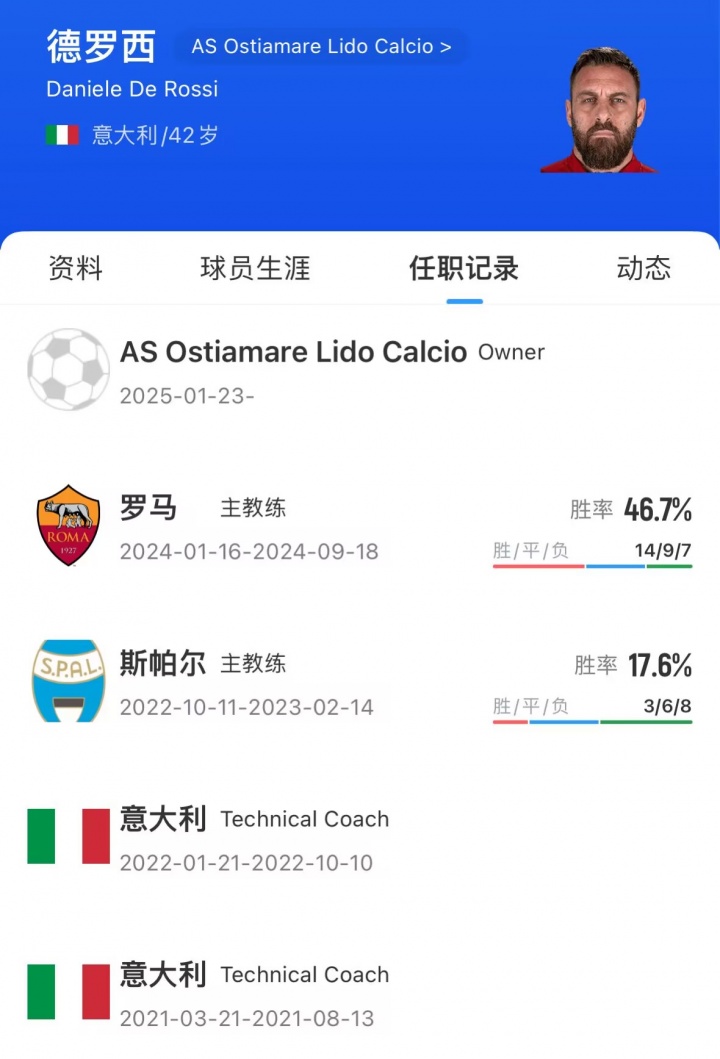Open AS Ostiamare Lido Calcio team chip
Viewport: 720px width, 1059px height.
pyautogui.click(x=321, y=47)
